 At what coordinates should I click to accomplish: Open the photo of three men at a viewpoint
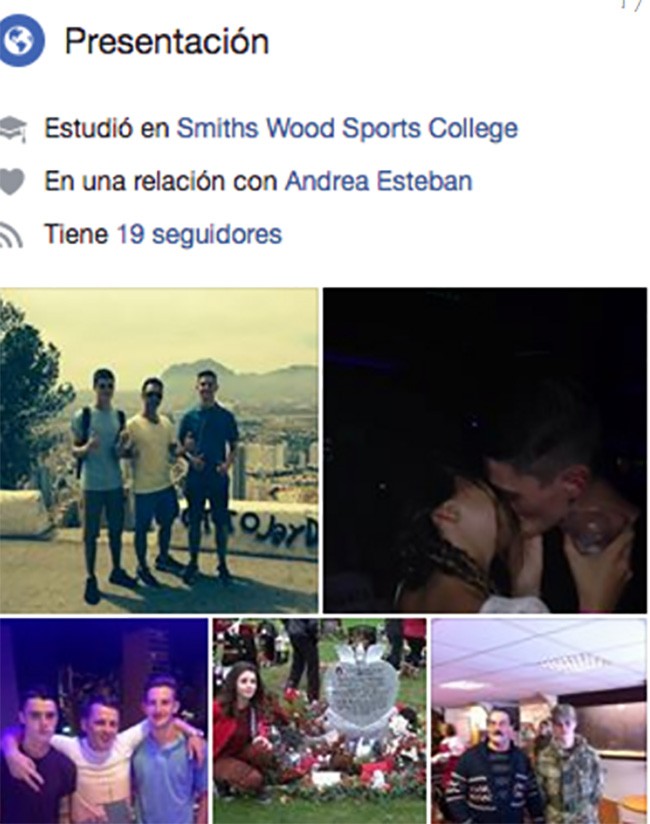159,450
